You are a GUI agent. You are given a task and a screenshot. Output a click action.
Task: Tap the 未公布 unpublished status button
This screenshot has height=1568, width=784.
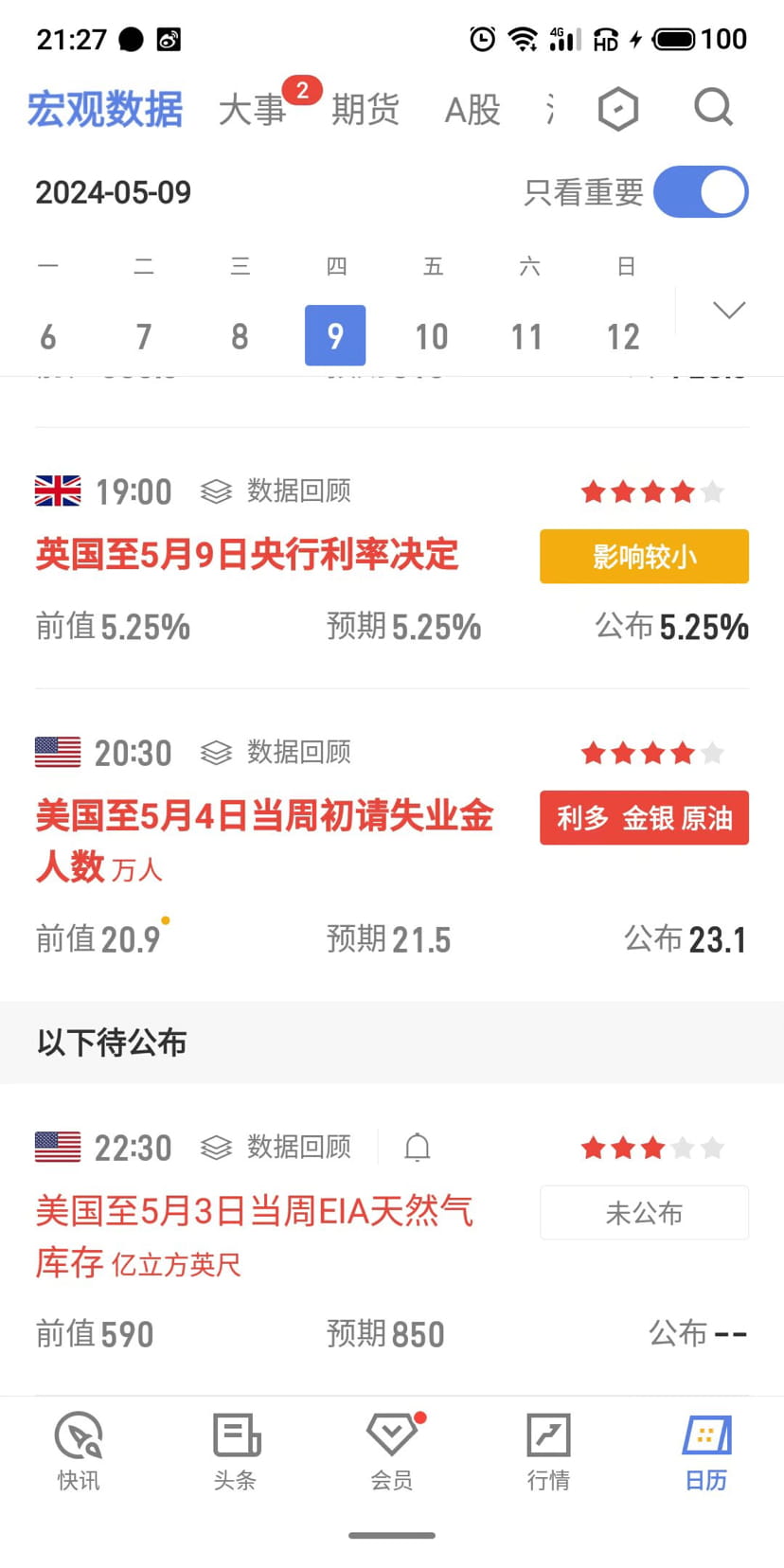(x=643, y=1212)
